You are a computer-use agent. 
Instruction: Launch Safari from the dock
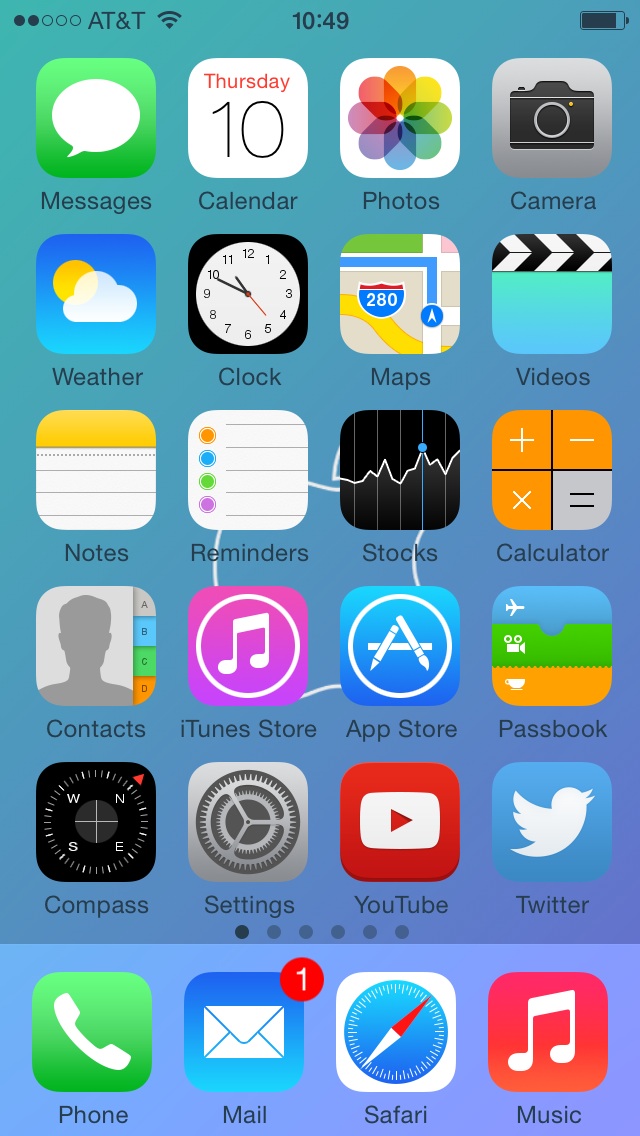coord(396,1032)
